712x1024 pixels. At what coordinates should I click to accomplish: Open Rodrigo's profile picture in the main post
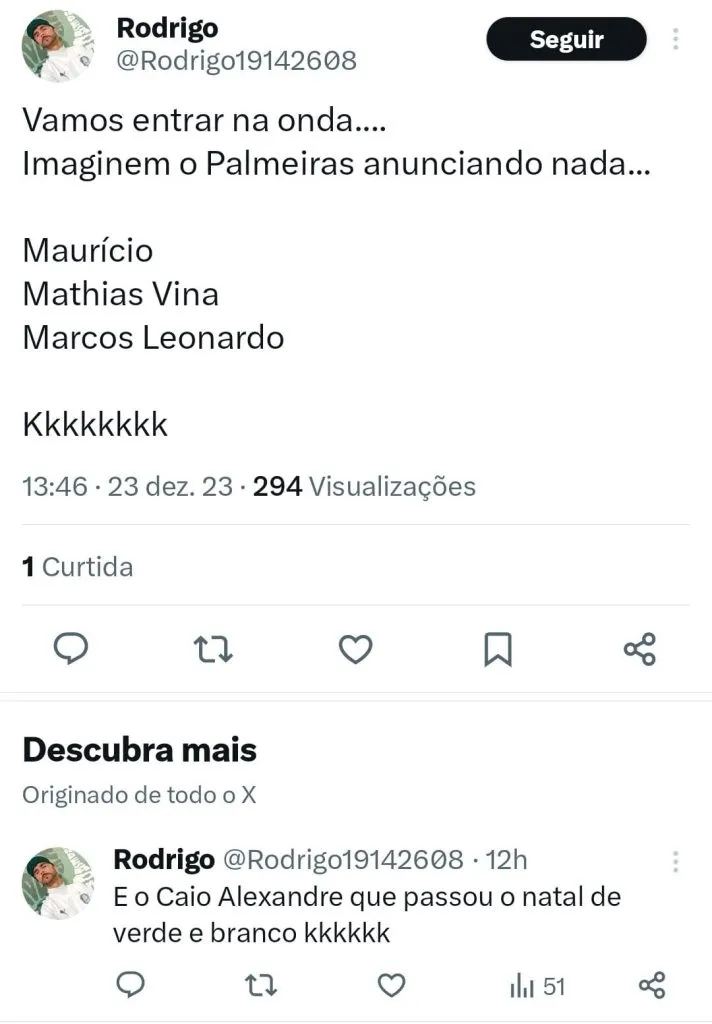pyautogui.click(x=58, y=47)
